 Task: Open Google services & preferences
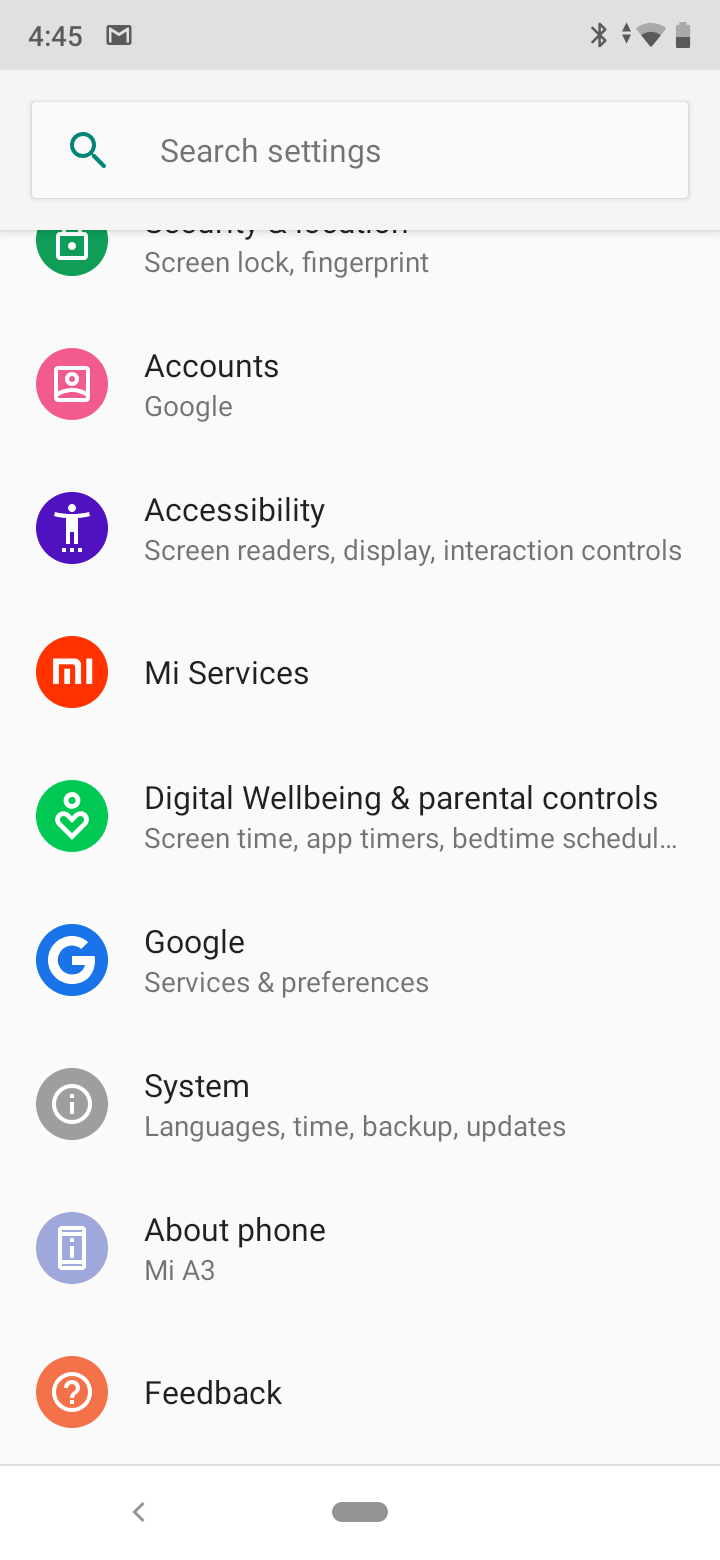[360, 960]
